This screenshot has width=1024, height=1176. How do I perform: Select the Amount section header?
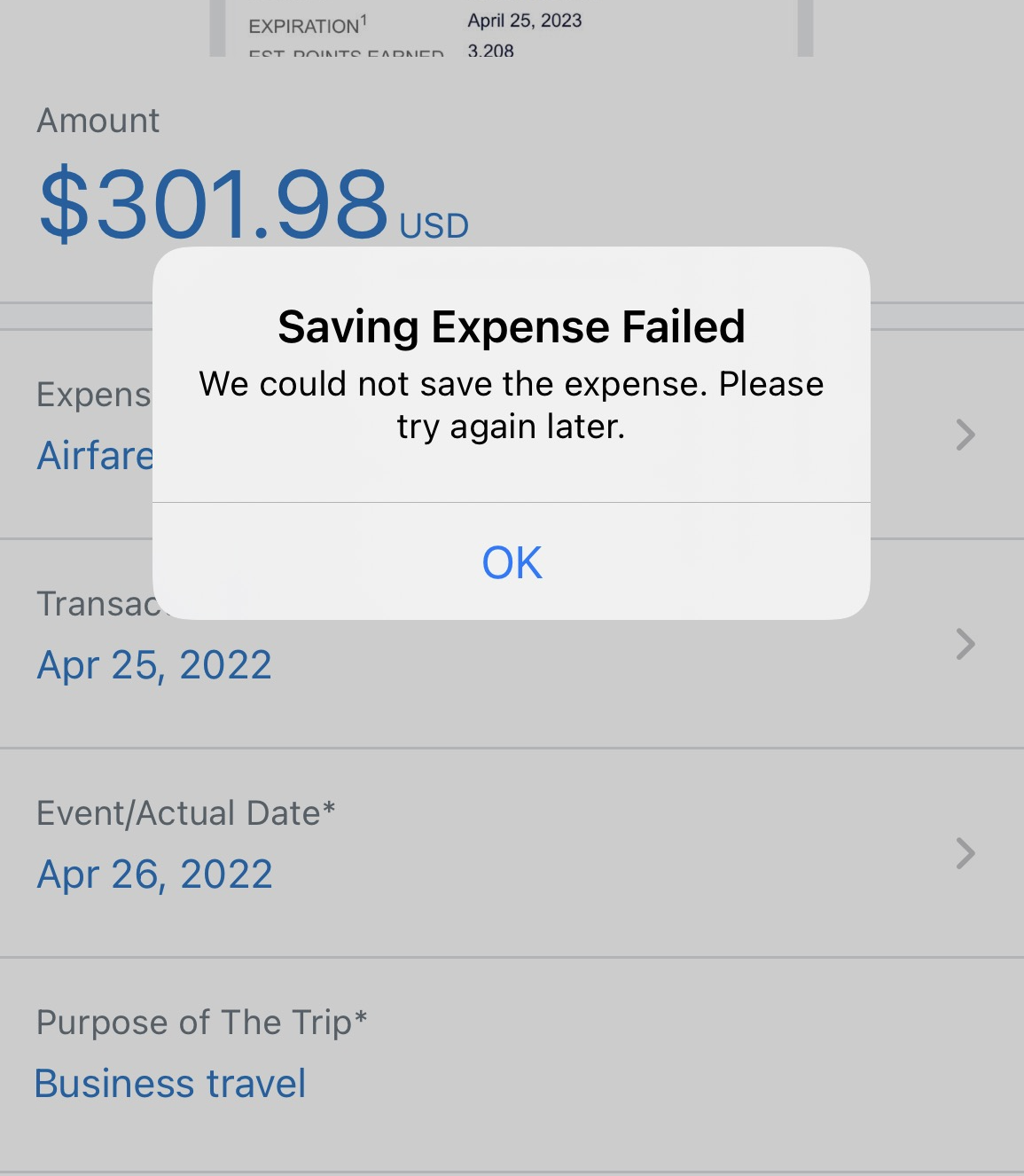(x=98, y=119)
